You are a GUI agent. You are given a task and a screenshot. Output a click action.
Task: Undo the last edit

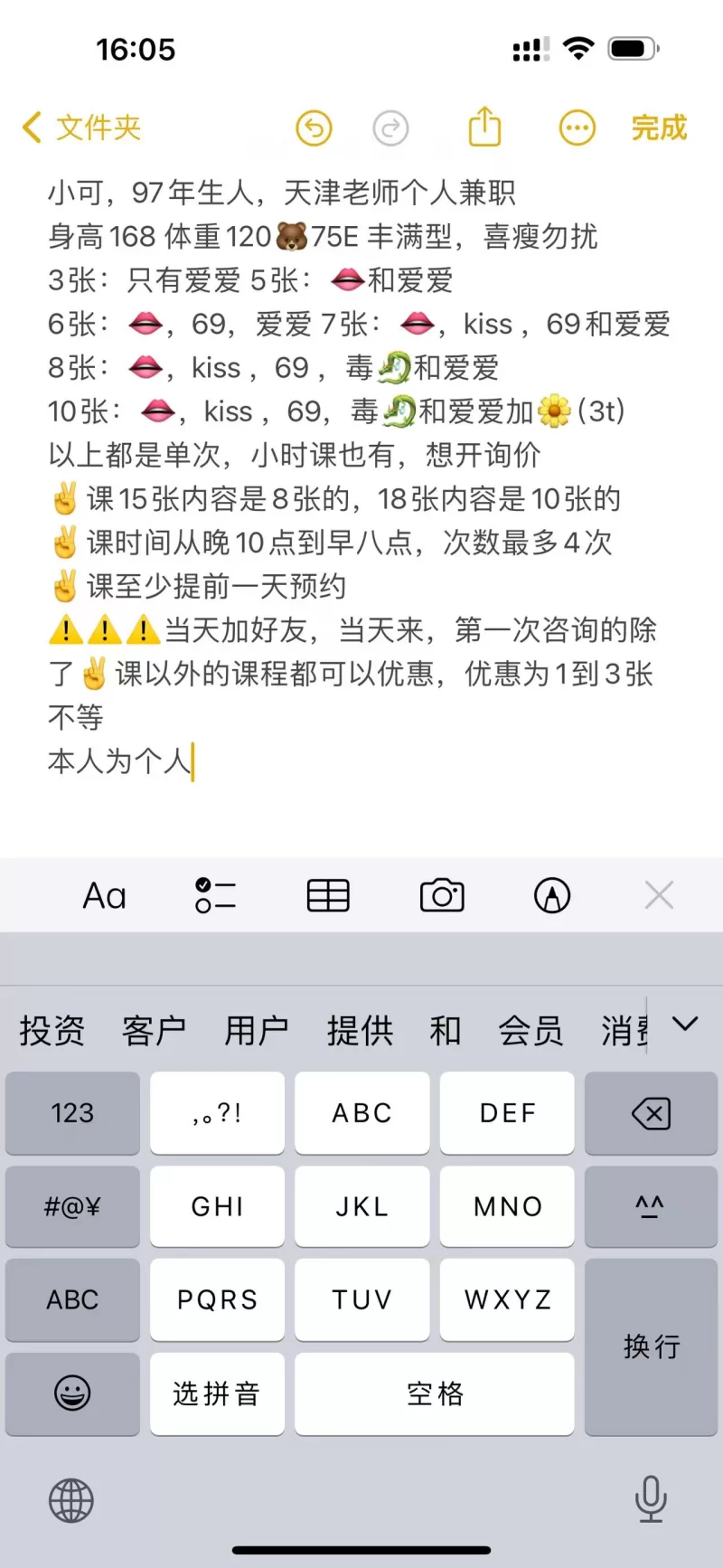click(314, 128)
